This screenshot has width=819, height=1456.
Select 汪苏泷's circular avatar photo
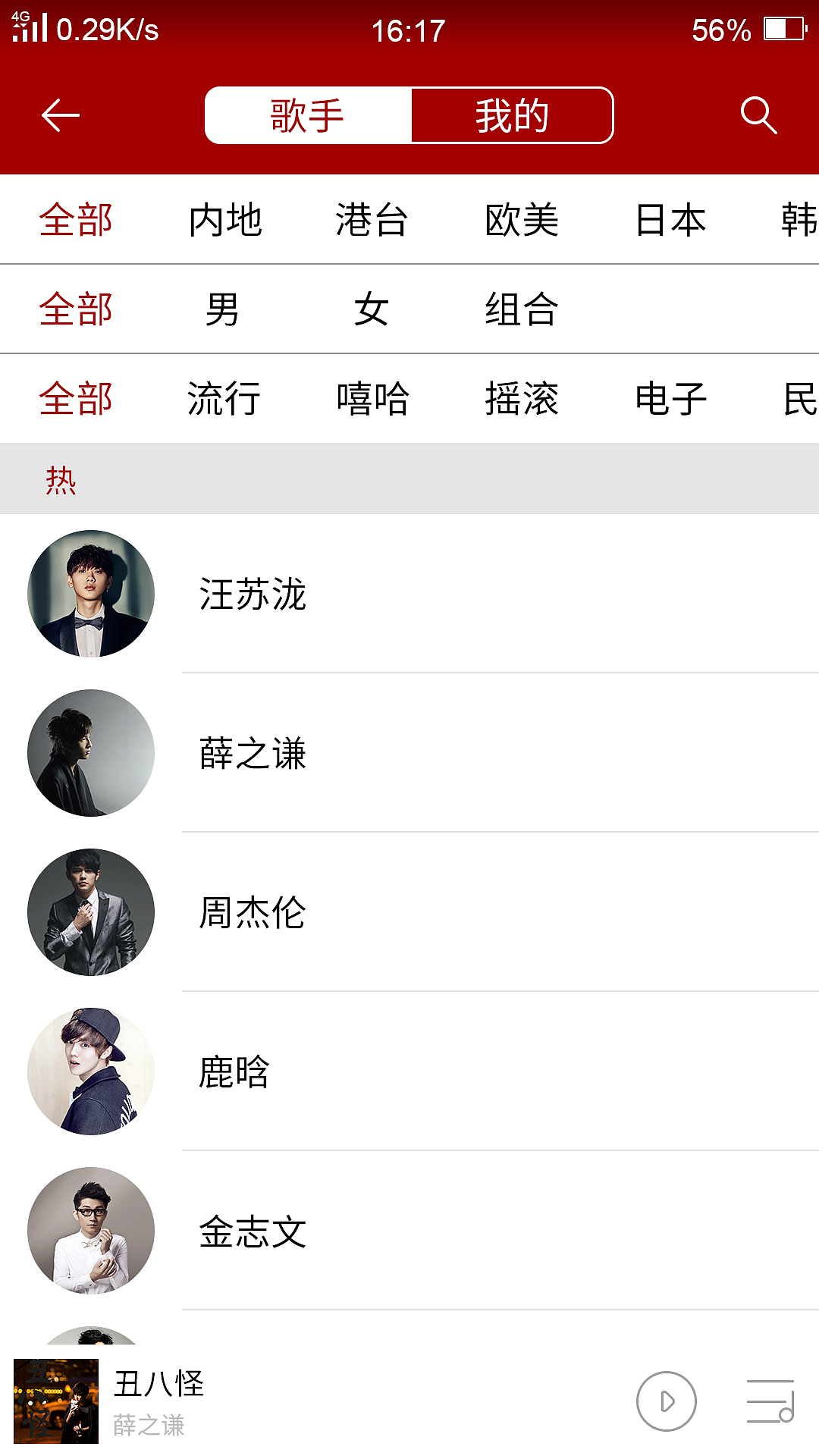click(x=90, y=594)
